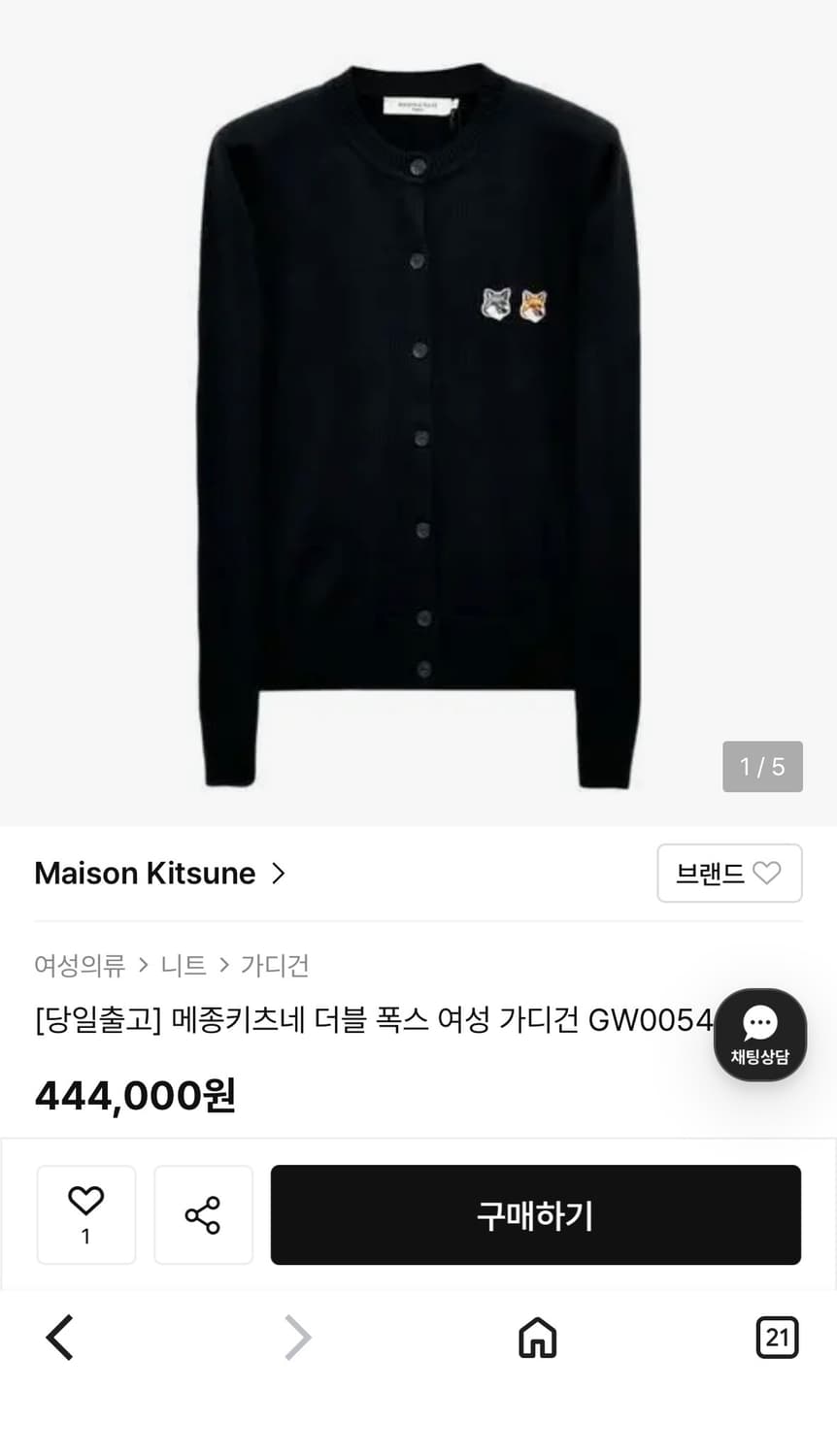Viewport: 837px width, 1456px height.
Task: Expand Maison Kitsune brand details via chevron
Action: 279,873
